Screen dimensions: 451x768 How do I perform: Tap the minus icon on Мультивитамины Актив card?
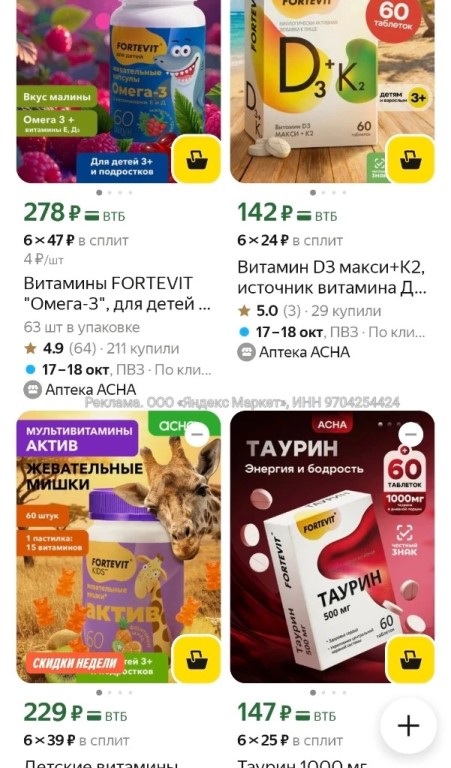tap(197, 434)
